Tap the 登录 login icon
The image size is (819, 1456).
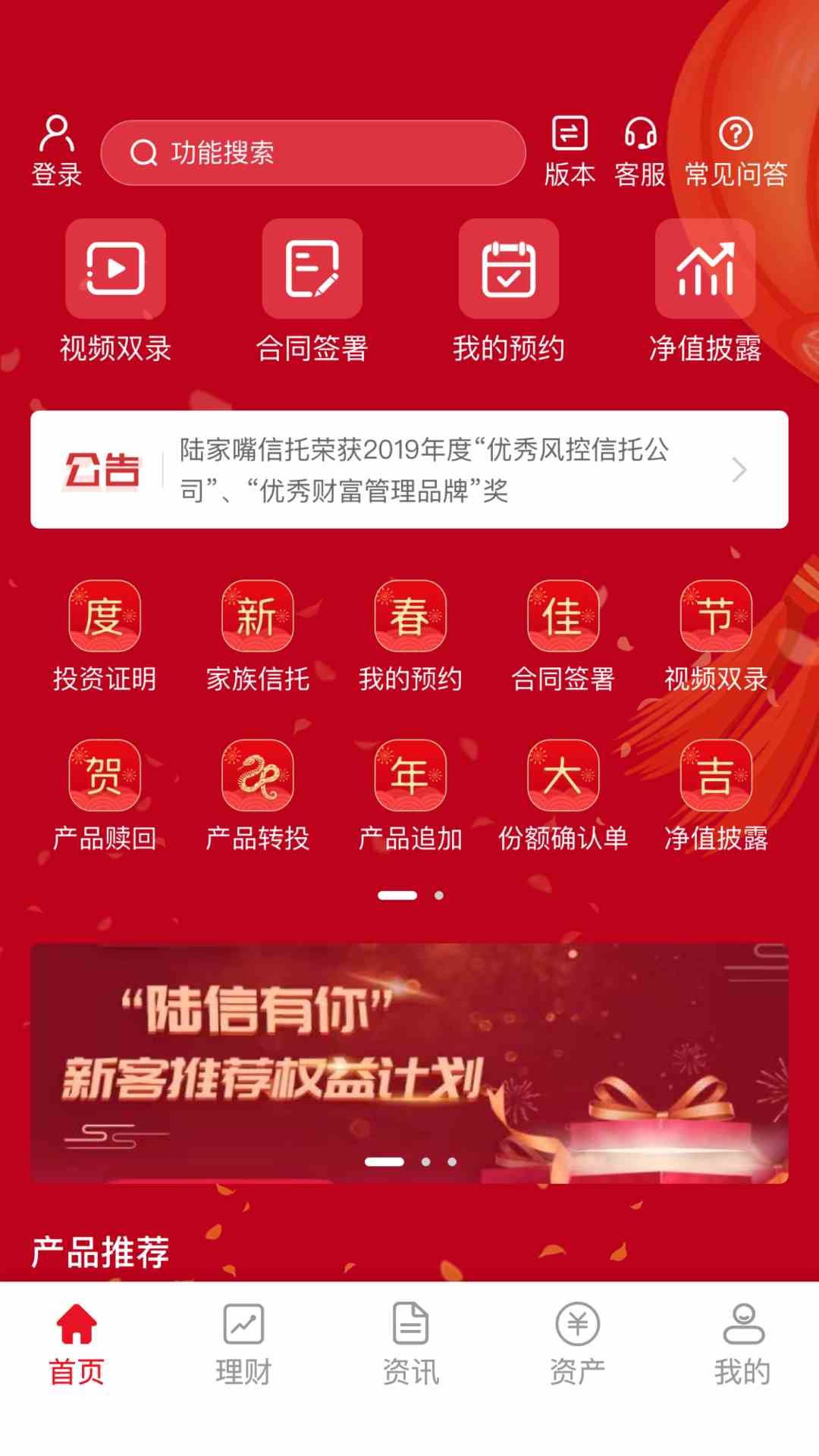pyautogui.click(x=57, y=151)
